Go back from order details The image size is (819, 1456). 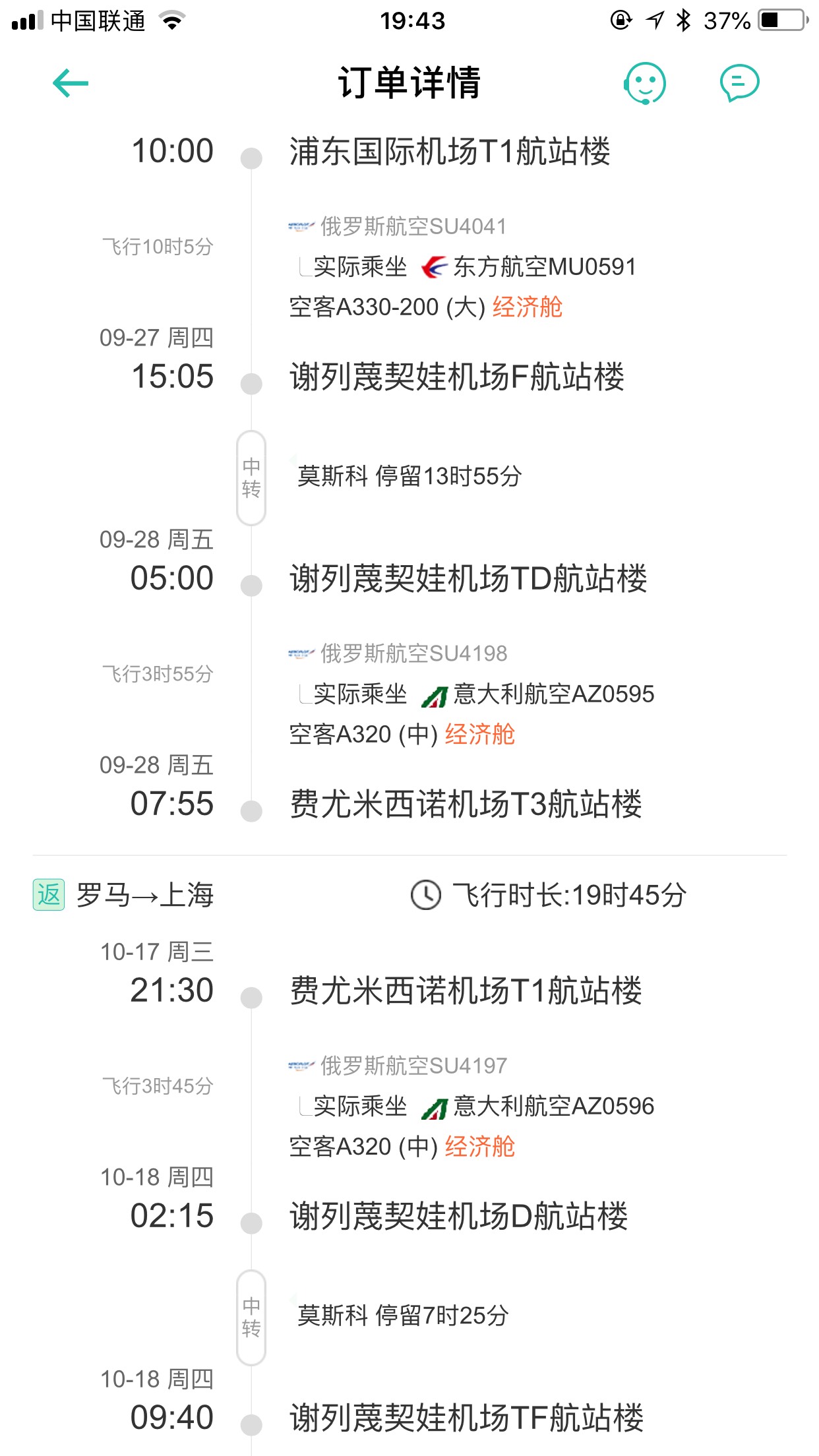pyautogui.click(x=71, y=83)
